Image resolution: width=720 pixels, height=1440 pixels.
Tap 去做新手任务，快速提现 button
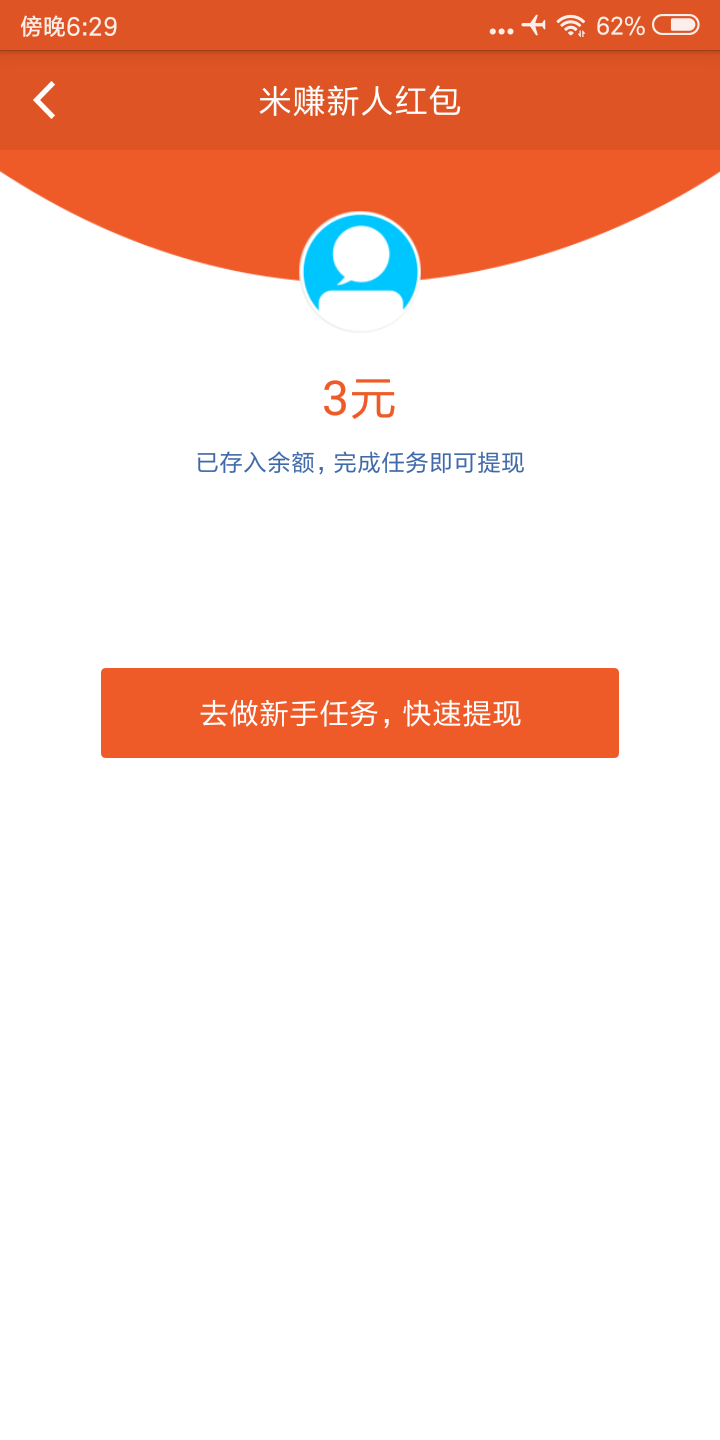click(360, 713)
